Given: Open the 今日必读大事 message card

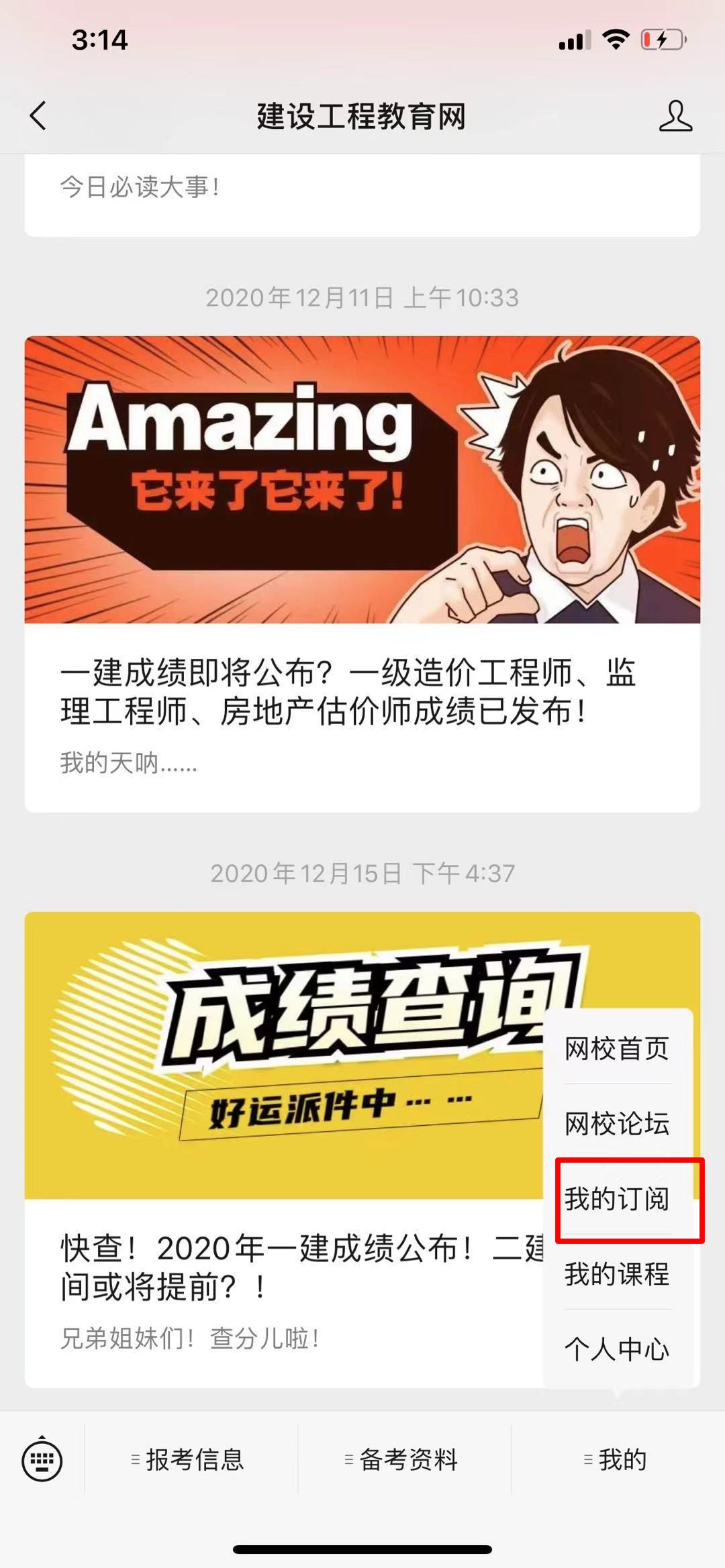Looking at the screenshot, I should click(362, 191).
